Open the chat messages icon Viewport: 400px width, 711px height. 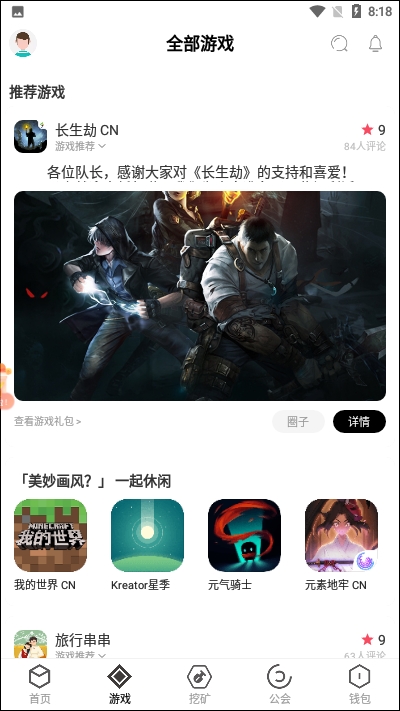[339, 44]
